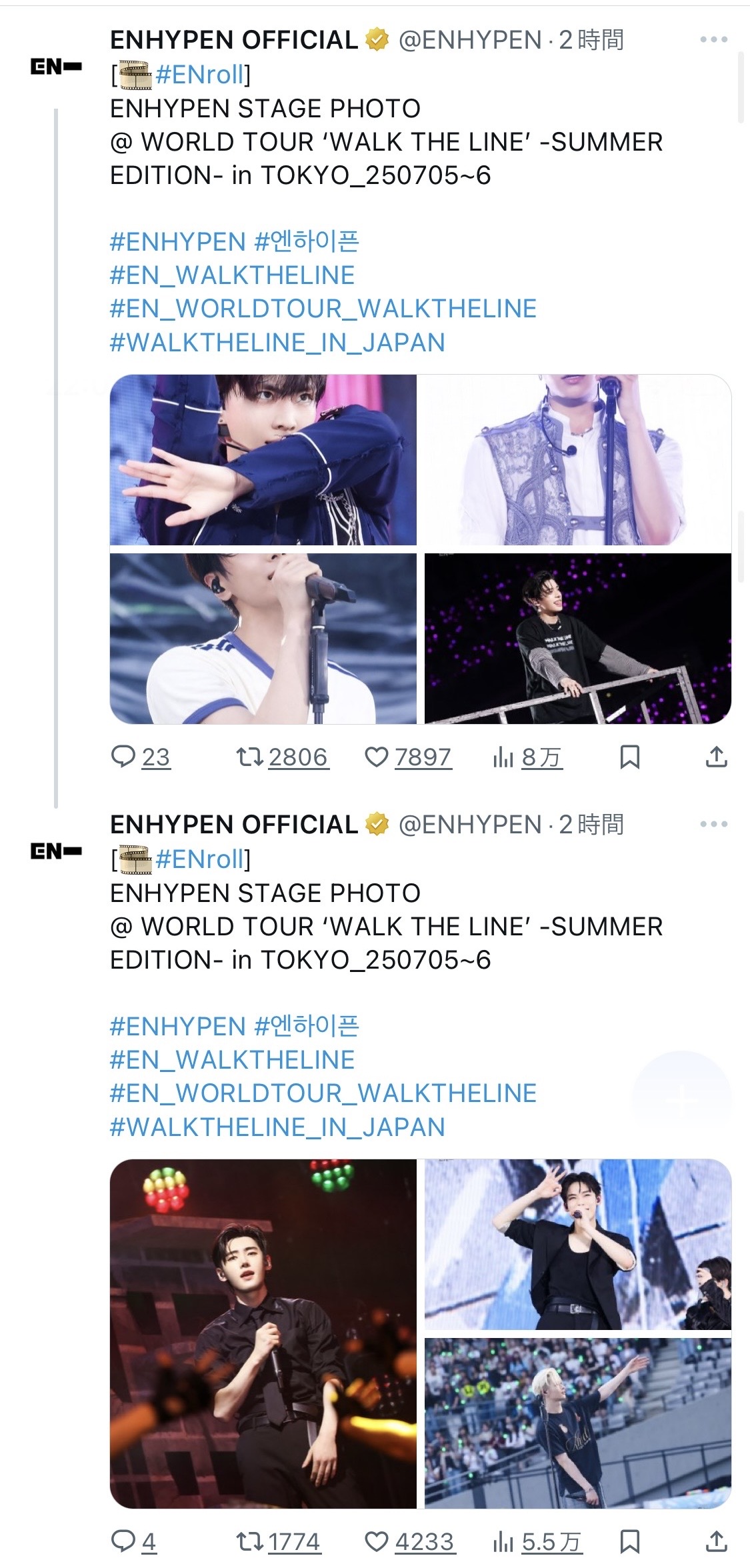The width and height of the screenshot is (750, 1568).
Task: Reply to the post with 4 comments
Action: 133,1541
